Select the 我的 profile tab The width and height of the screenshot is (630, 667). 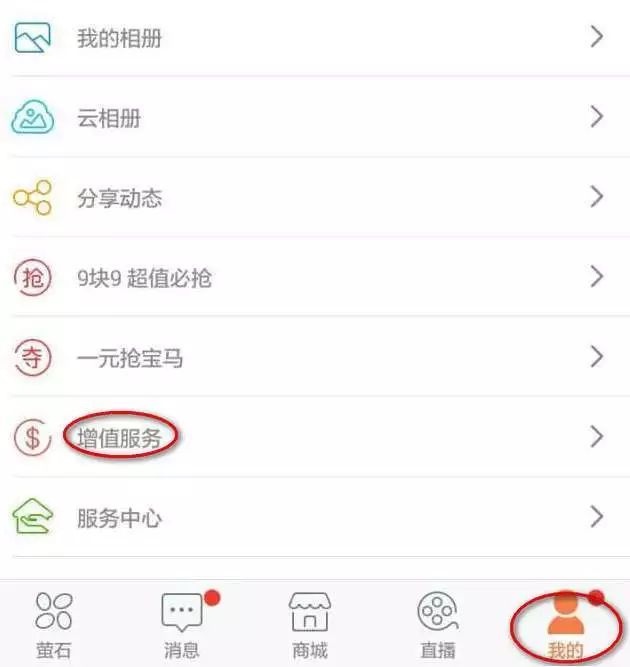pyautogui.click(x=565, y=625)
